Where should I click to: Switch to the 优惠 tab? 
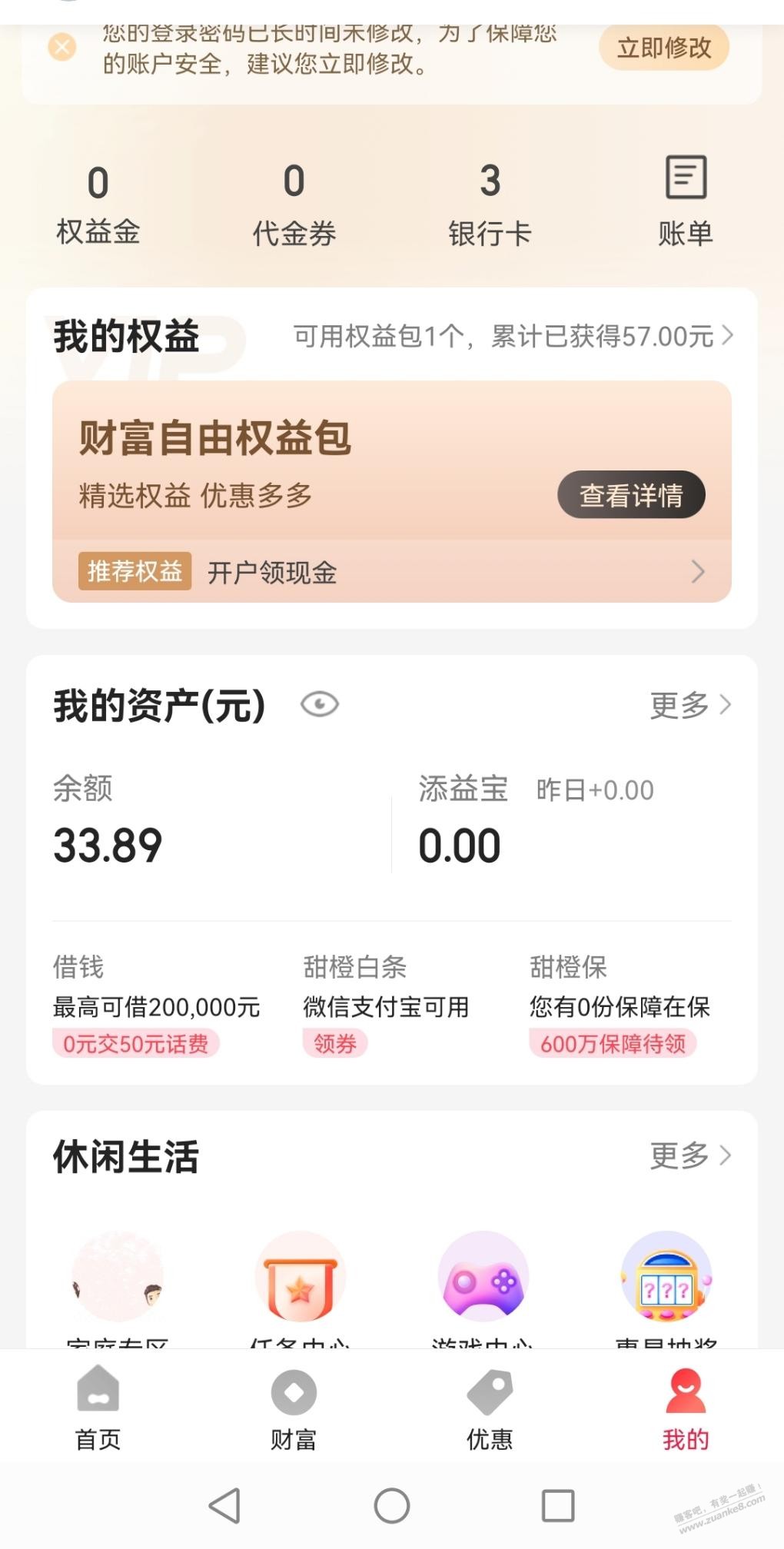[x=490, y=1408]
